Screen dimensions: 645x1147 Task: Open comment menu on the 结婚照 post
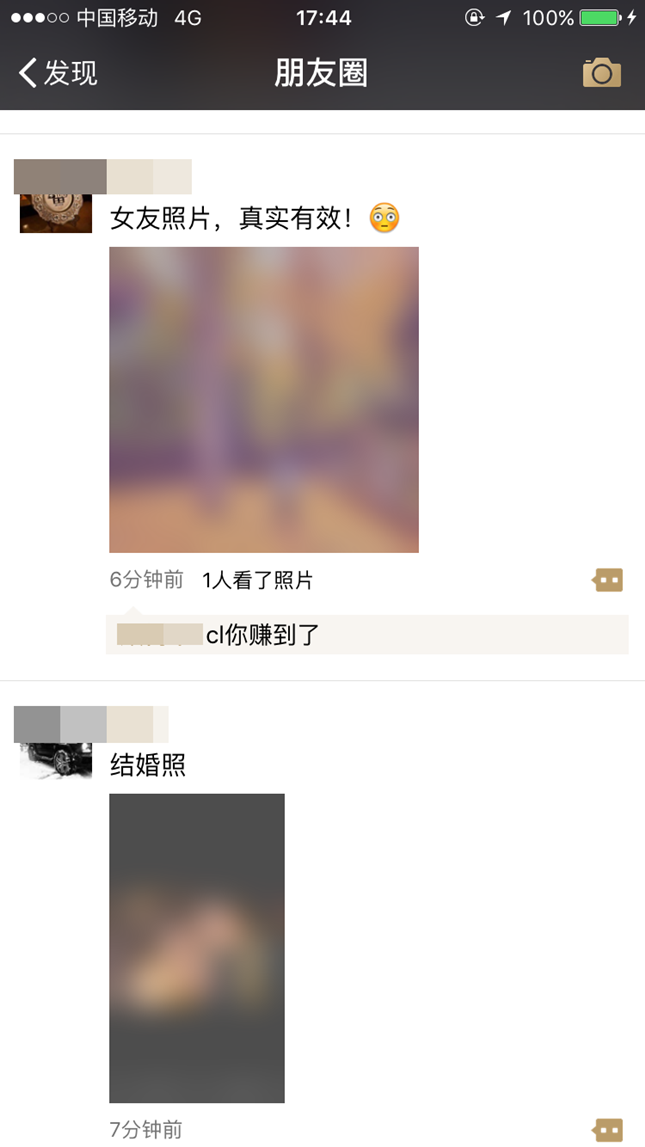pyautogui.click(x=608, y=1130)
